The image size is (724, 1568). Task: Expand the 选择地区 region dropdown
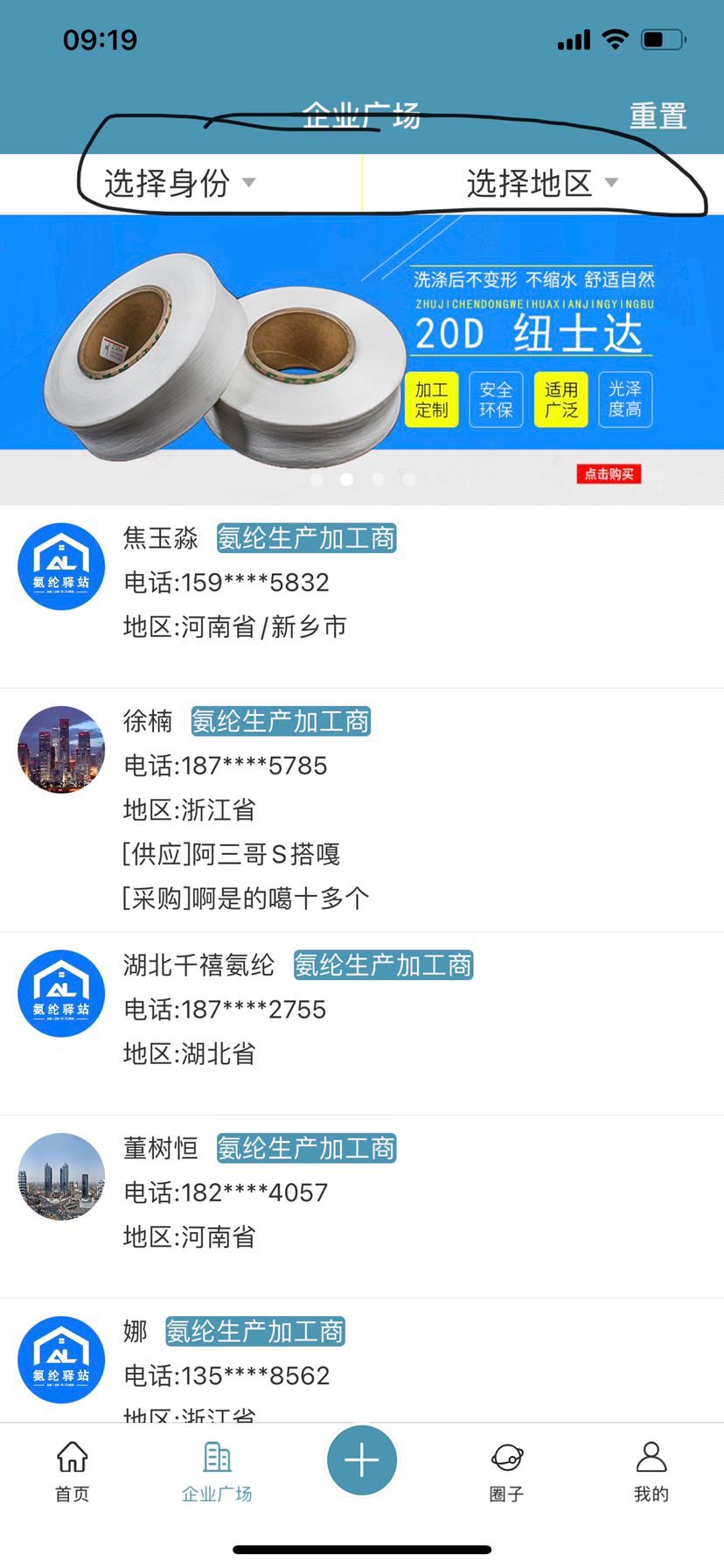542,183
